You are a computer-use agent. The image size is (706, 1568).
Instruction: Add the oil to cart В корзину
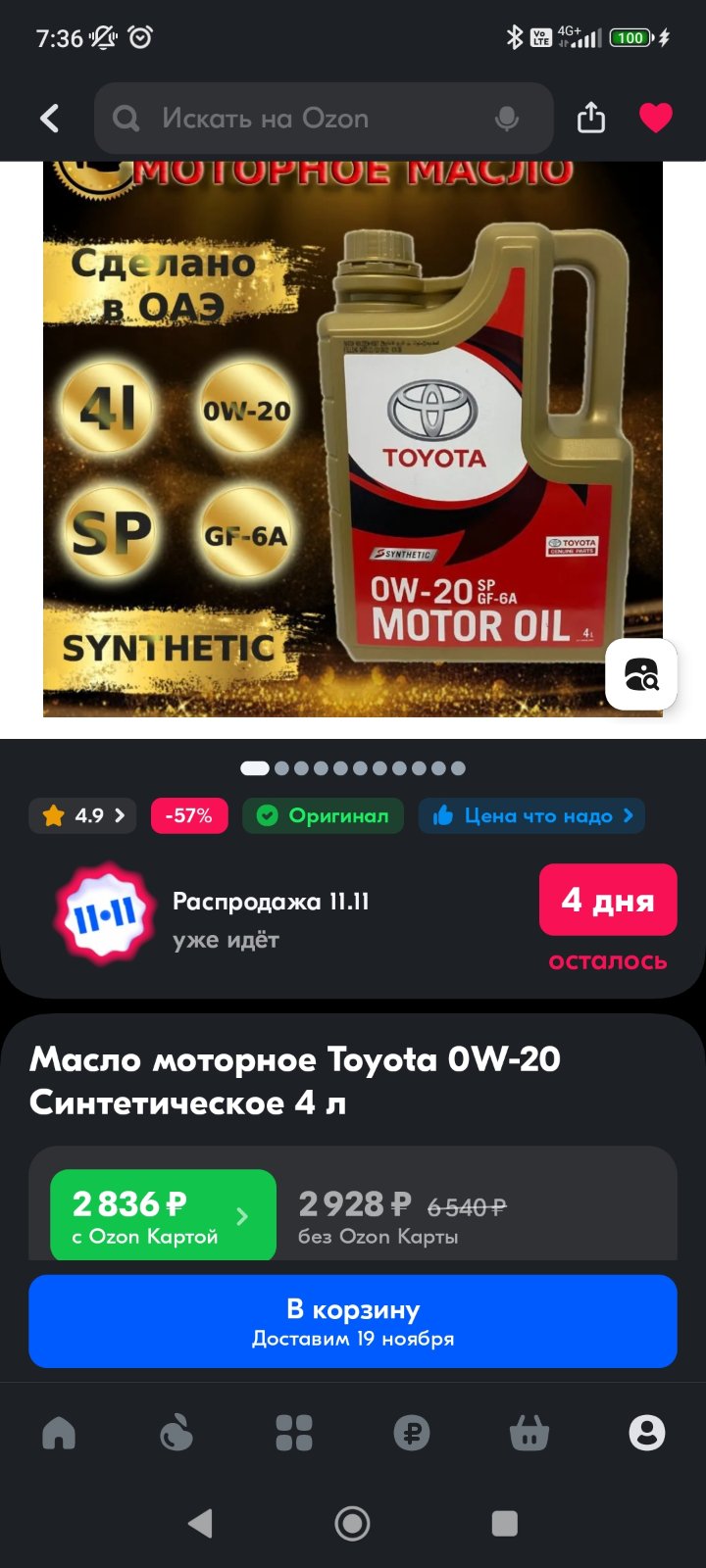pyautogui.click(x=353, y=1321)
